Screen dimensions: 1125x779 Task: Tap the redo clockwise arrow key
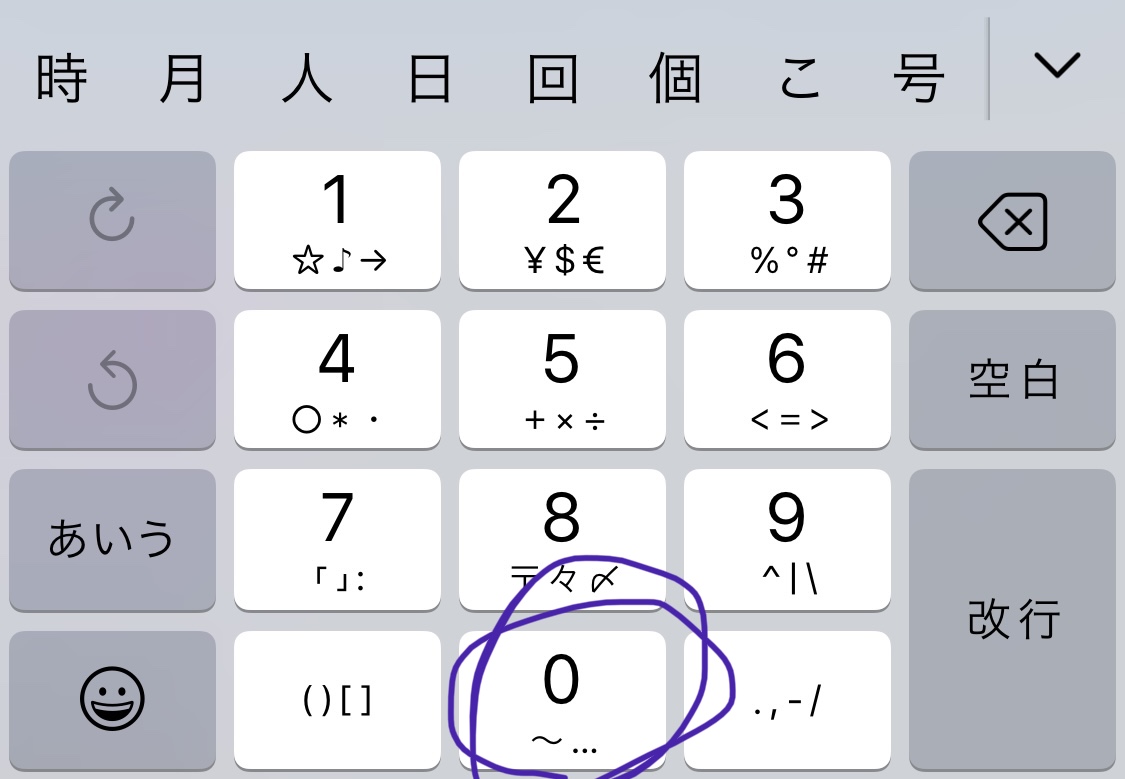pyautogui.click(x=112, y=221)
